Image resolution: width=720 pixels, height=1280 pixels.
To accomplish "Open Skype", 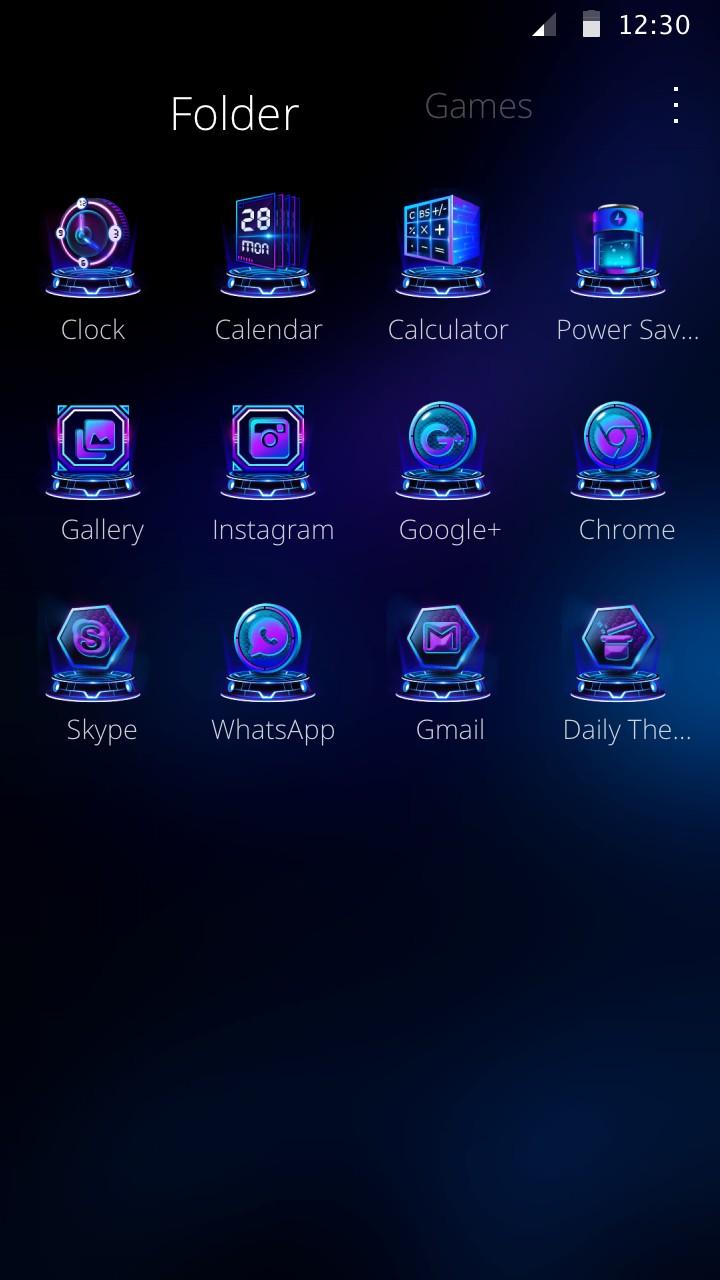I will tap(93, 649).
